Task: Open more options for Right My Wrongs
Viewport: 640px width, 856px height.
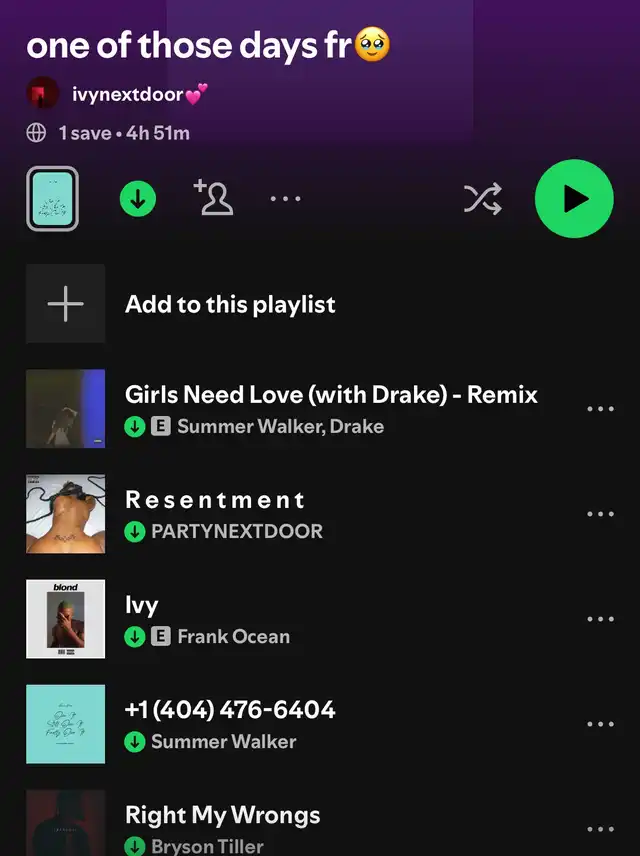Action: click(600, 829)
